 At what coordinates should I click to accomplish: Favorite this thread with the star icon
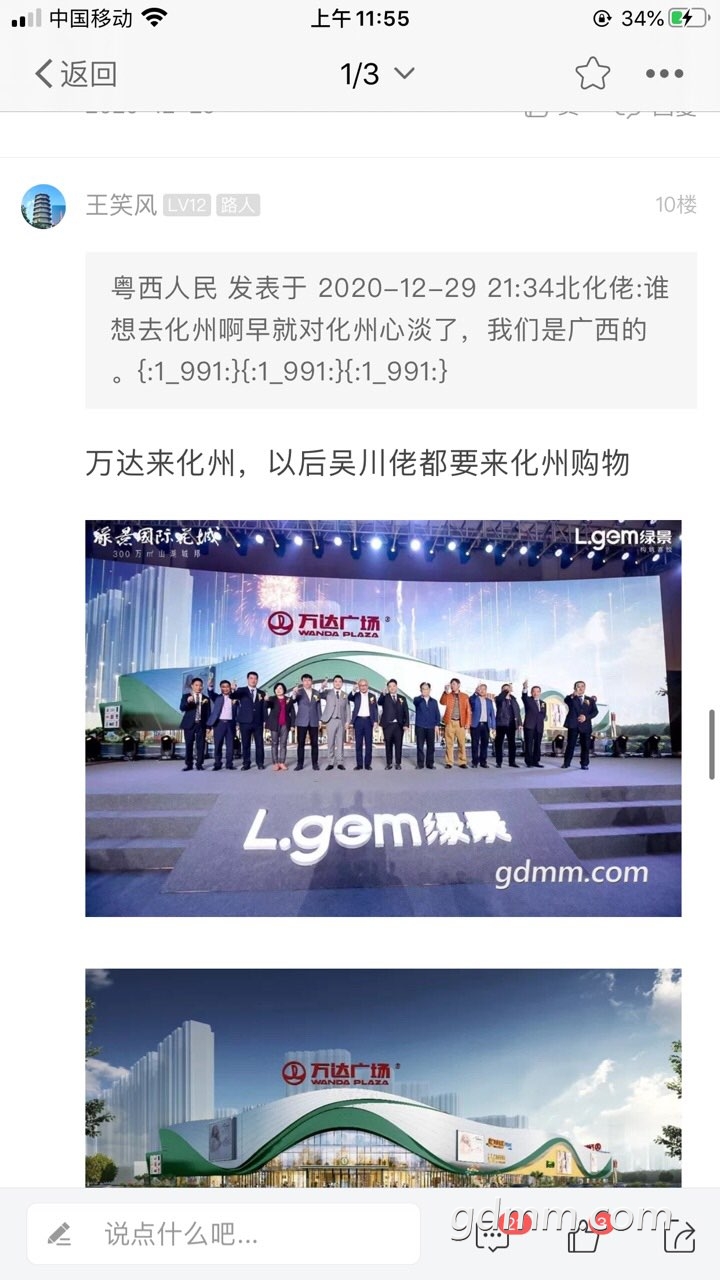click(592, 74)
